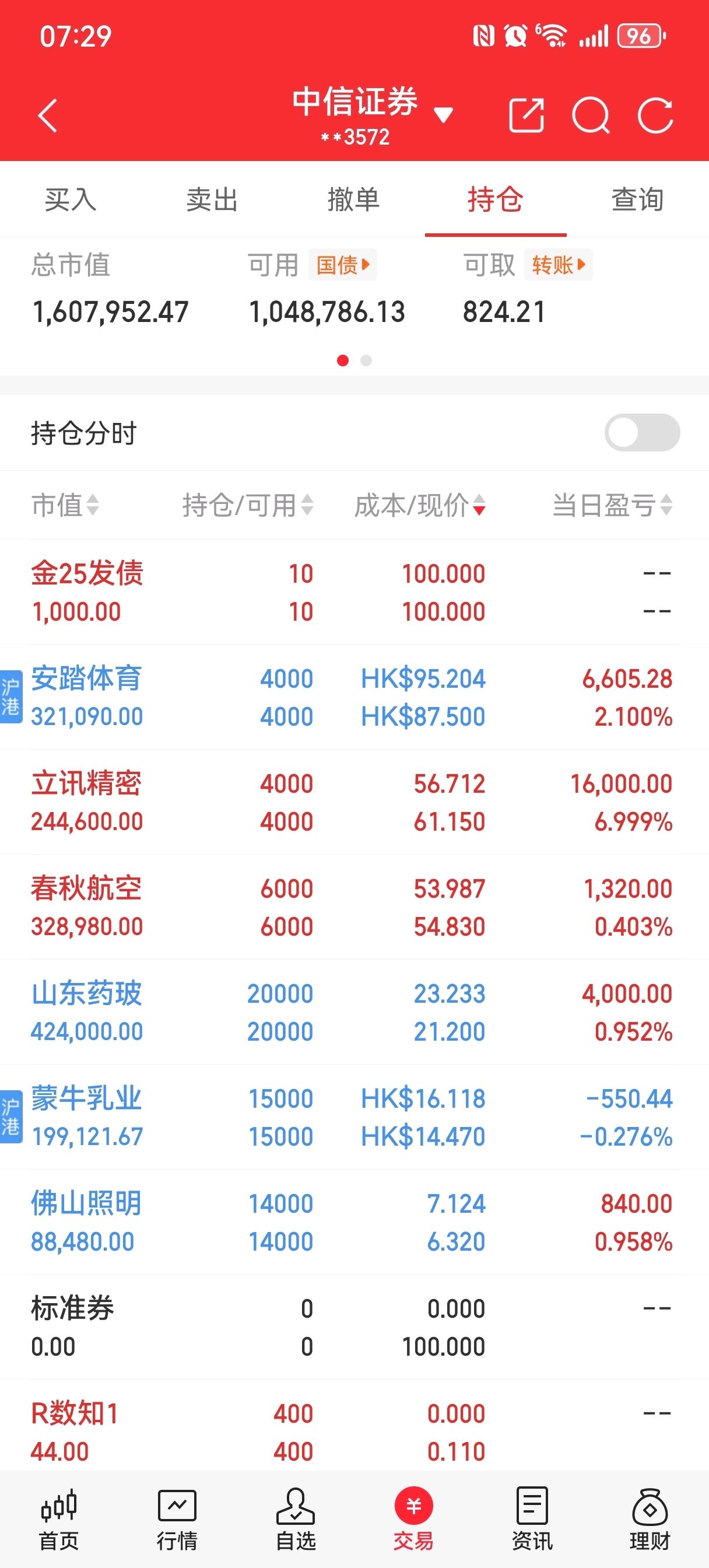This screenshot has height=1568, width=709.
Task: Open the 查询 tab
Action: [637, 199]
